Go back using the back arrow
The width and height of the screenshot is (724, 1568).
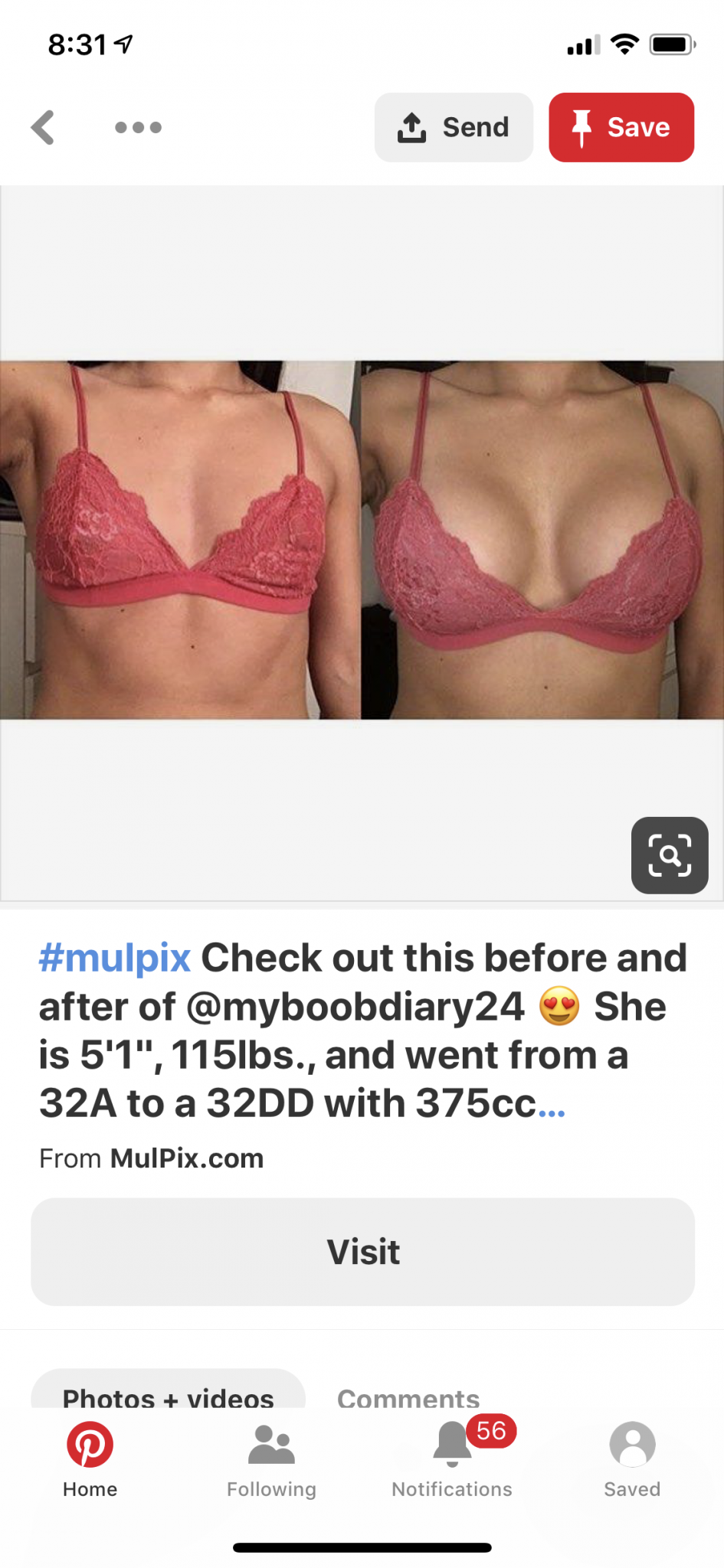44,127
